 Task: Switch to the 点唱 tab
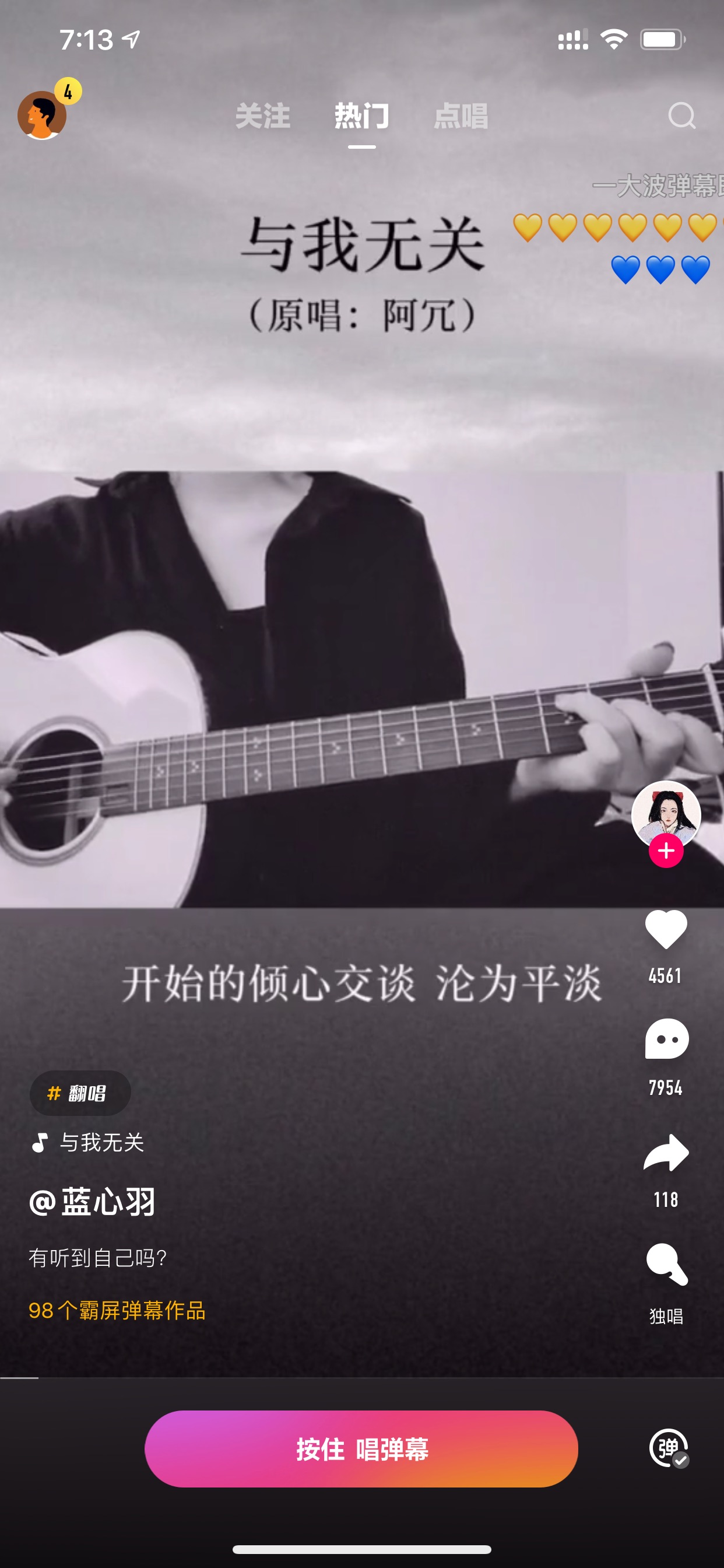point(461,116)
